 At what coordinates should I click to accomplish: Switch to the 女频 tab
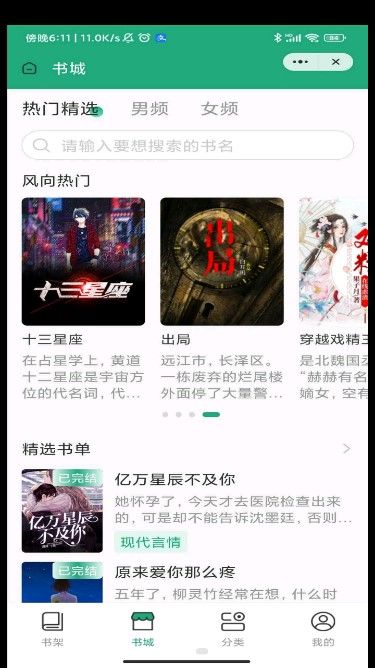tap(219, 108)
